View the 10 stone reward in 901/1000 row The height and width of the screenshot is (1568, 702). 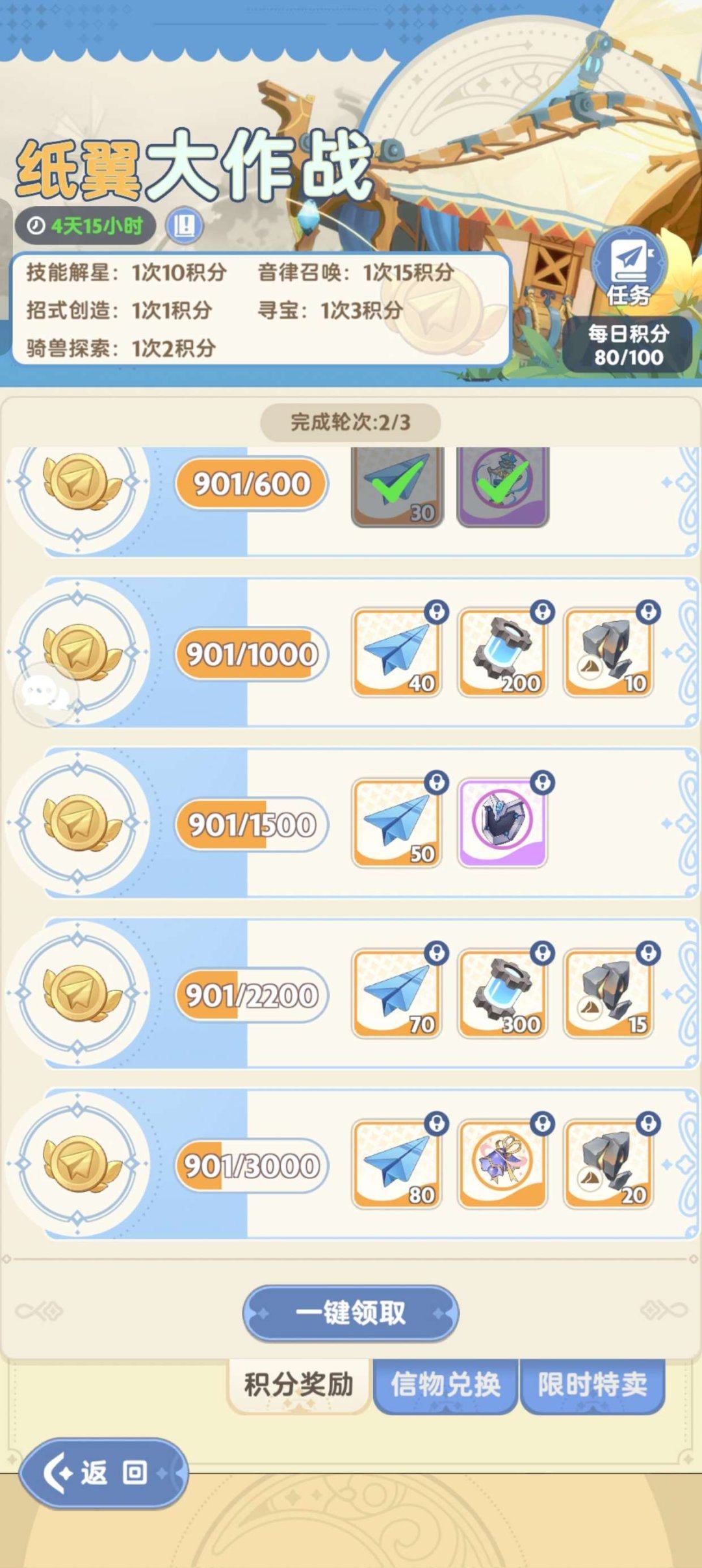coord(608,653)
